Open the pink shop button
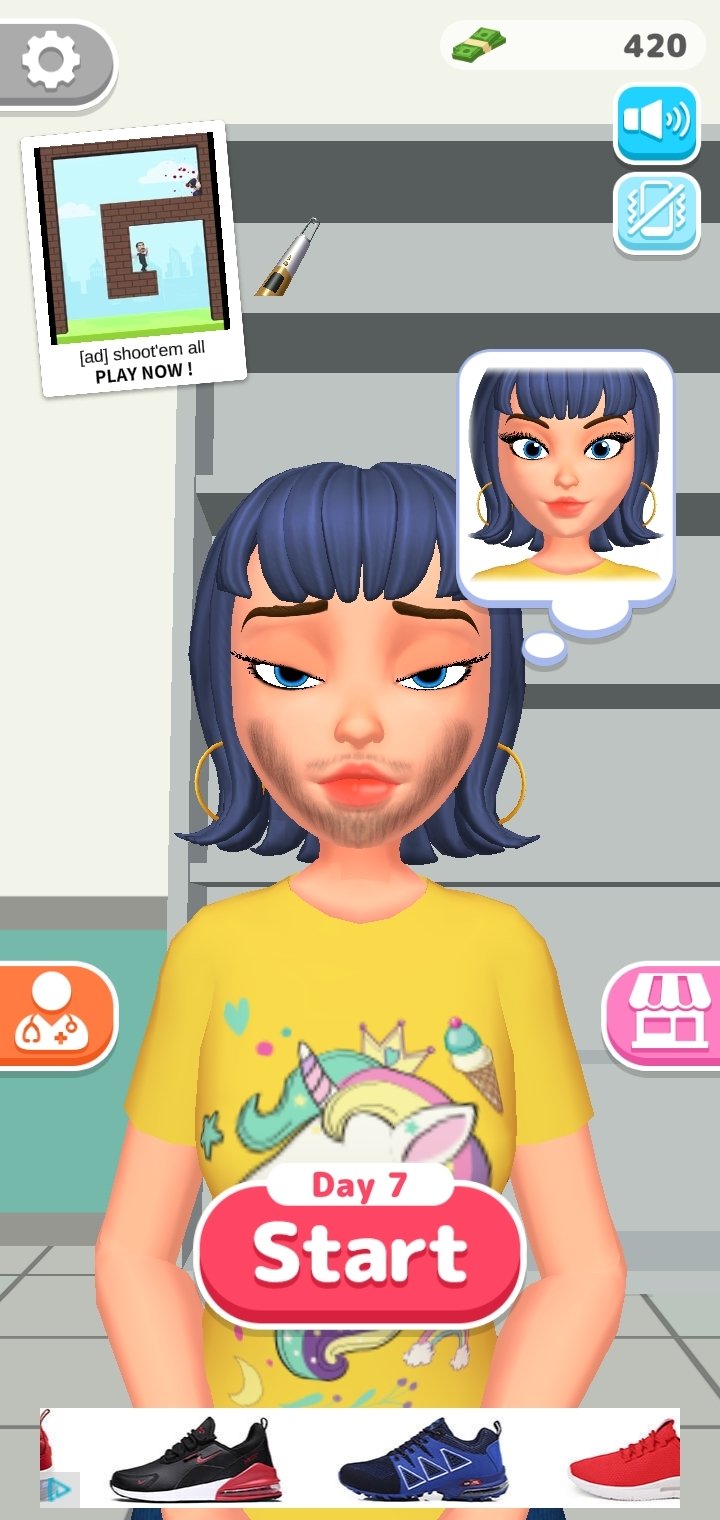The image size is (720, 1520). pyautogui.click(x=664, y=1013)
